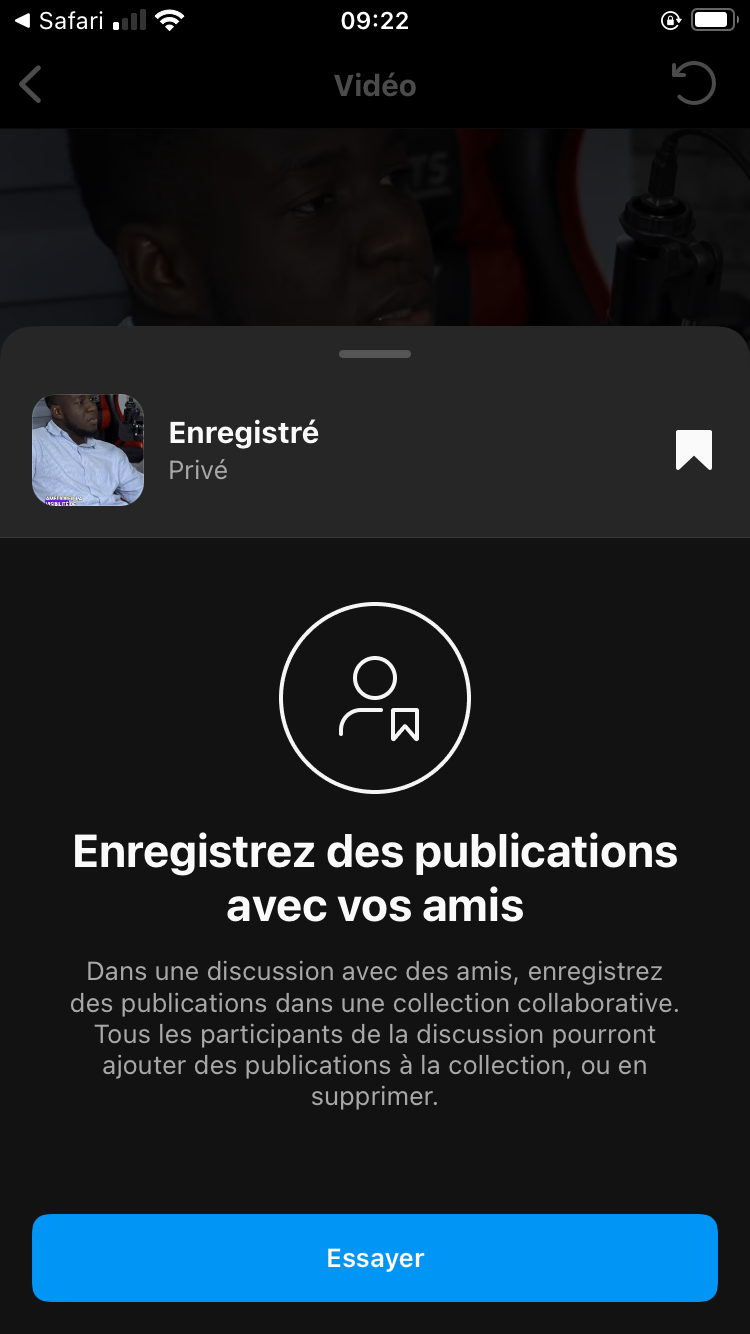This screenshot has width=750, height=1334.
Task: Toggle the bookmark icon next to Enregistré
Action: click(694, 450)
